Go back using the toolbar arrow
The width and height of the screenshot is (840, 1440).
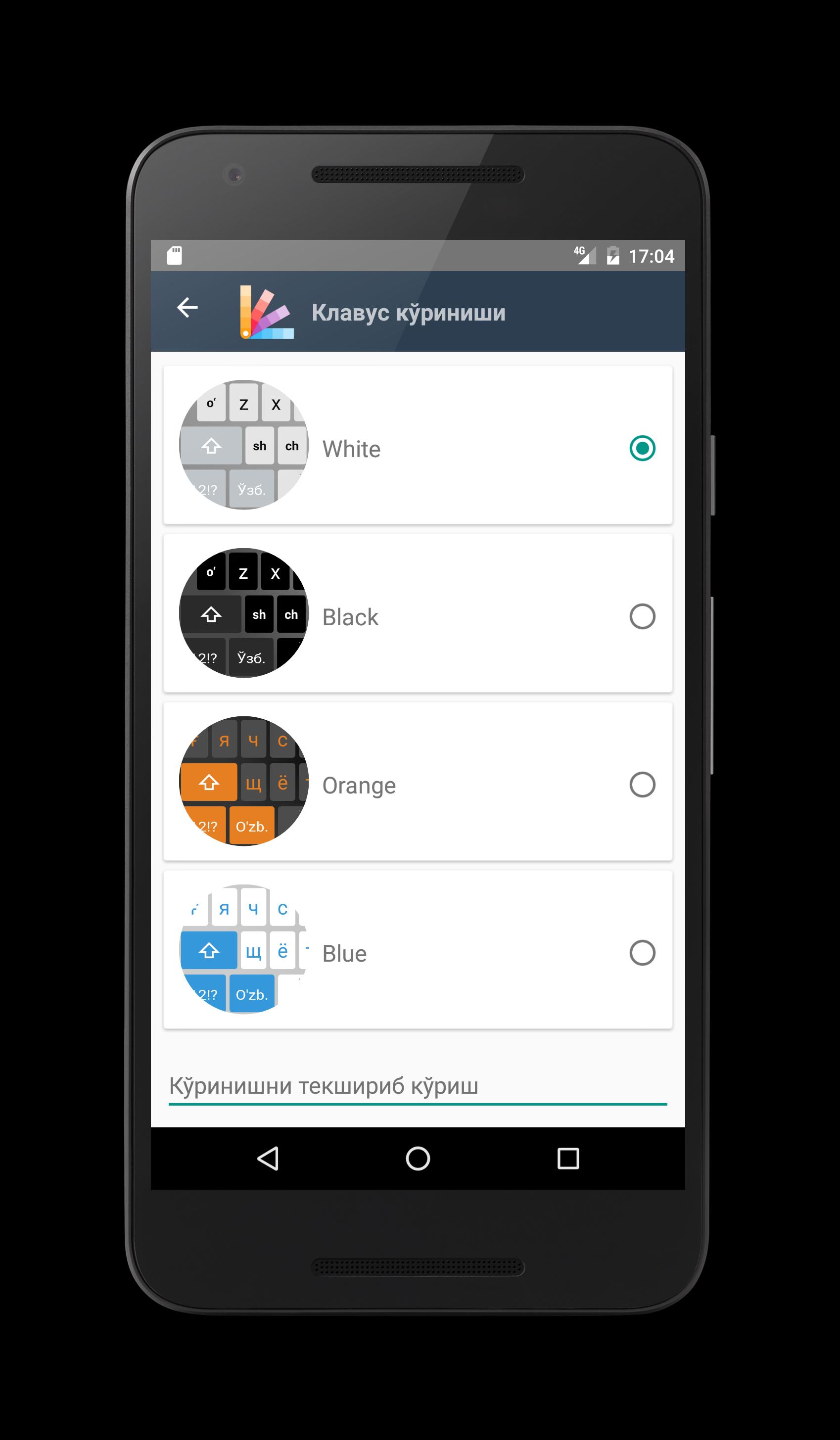pyautogui.click(x=187, y=307)
